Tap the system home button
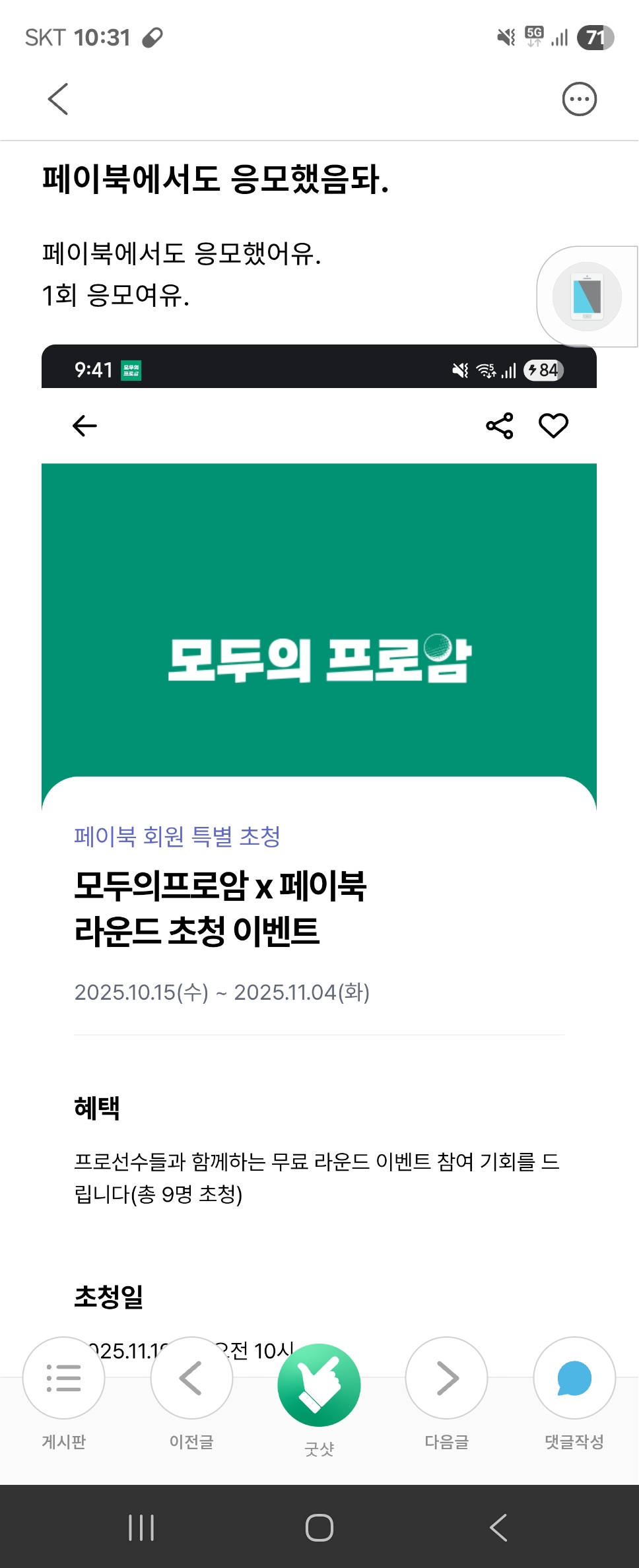639x1568 pixels. tap(319, 1527)
